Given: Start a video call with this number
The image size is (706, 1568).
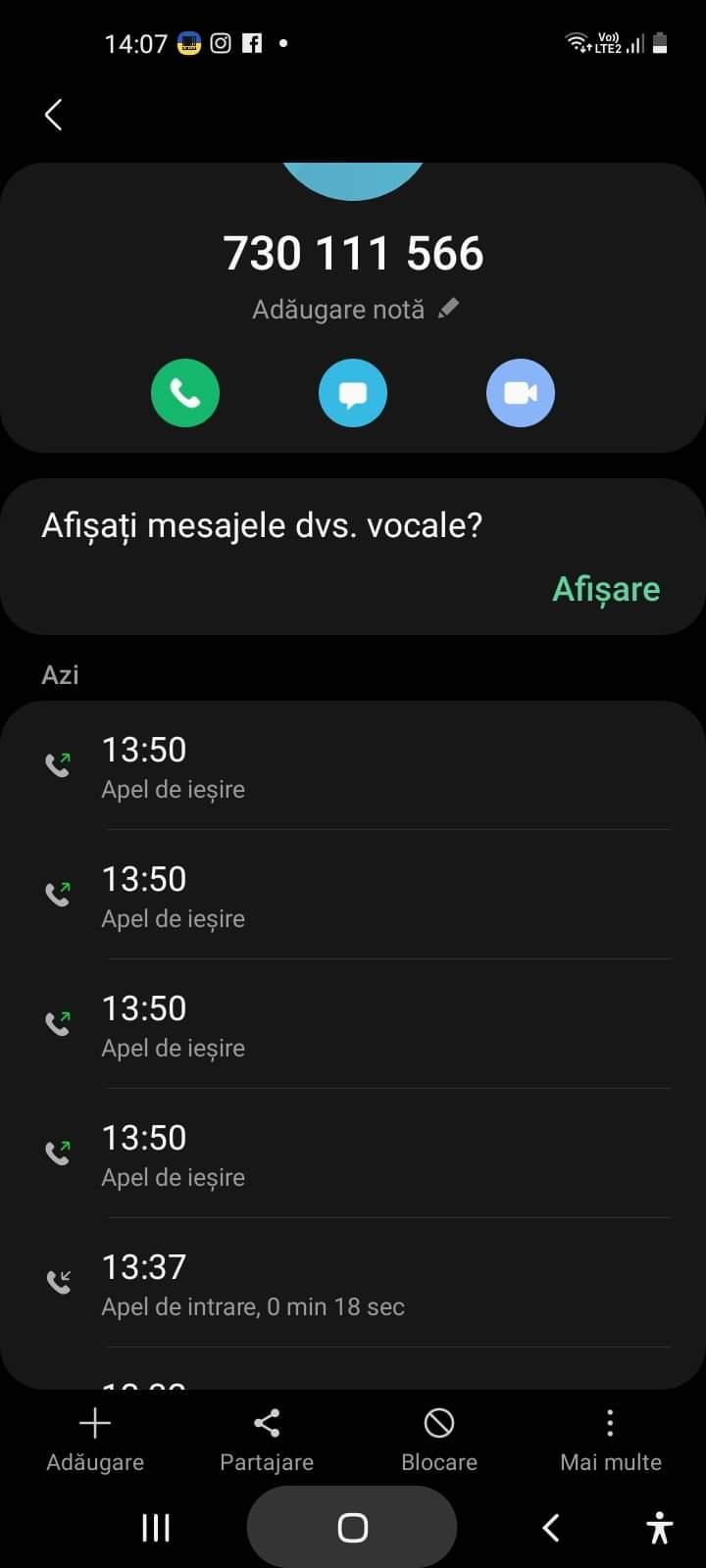Looking at the screenshot, I should tap(521, 393).
